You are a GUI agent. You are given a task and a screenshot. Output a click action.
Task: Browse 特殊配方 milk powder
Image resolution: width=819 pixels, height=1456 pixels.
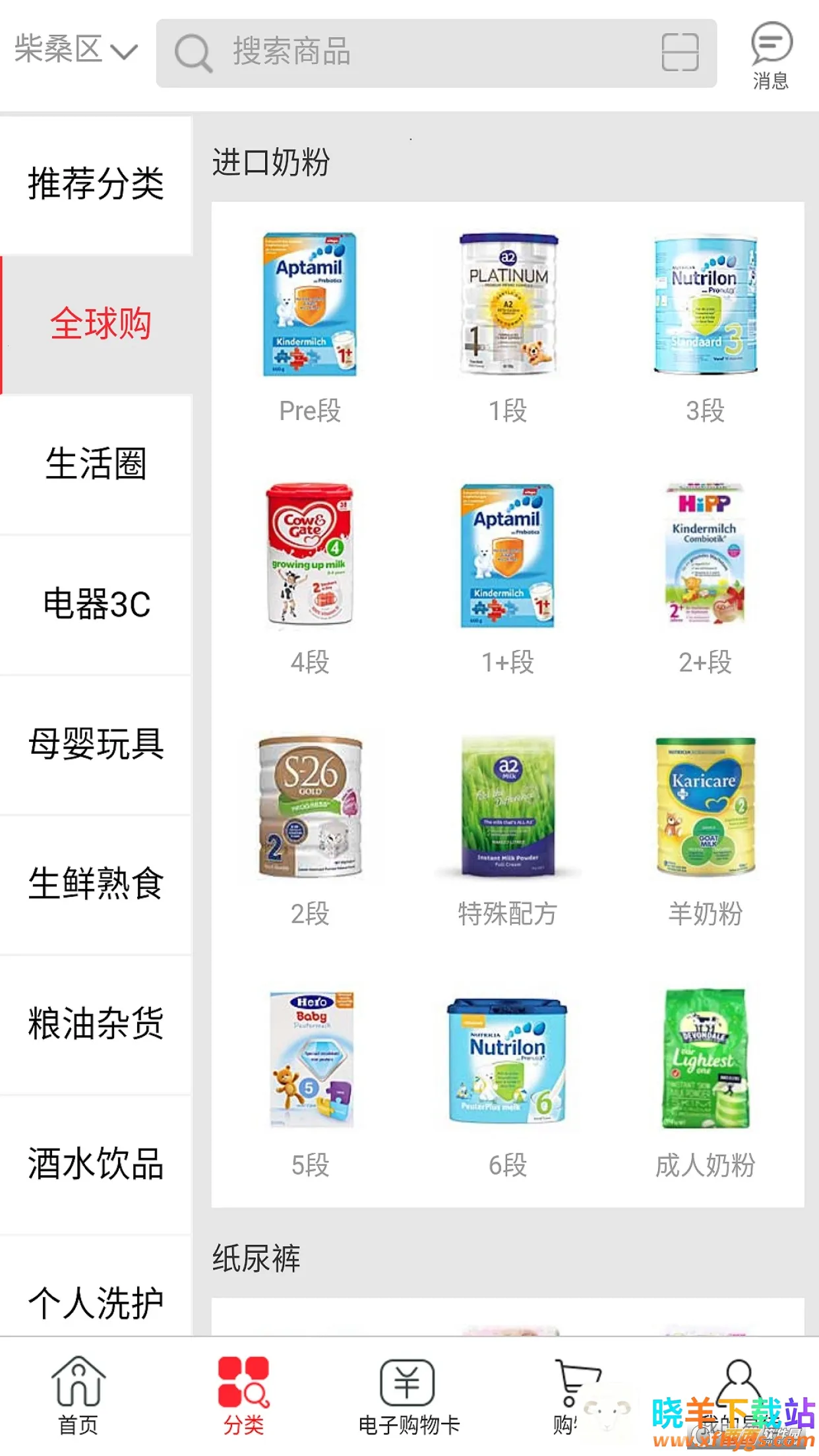tap(508, 829)
